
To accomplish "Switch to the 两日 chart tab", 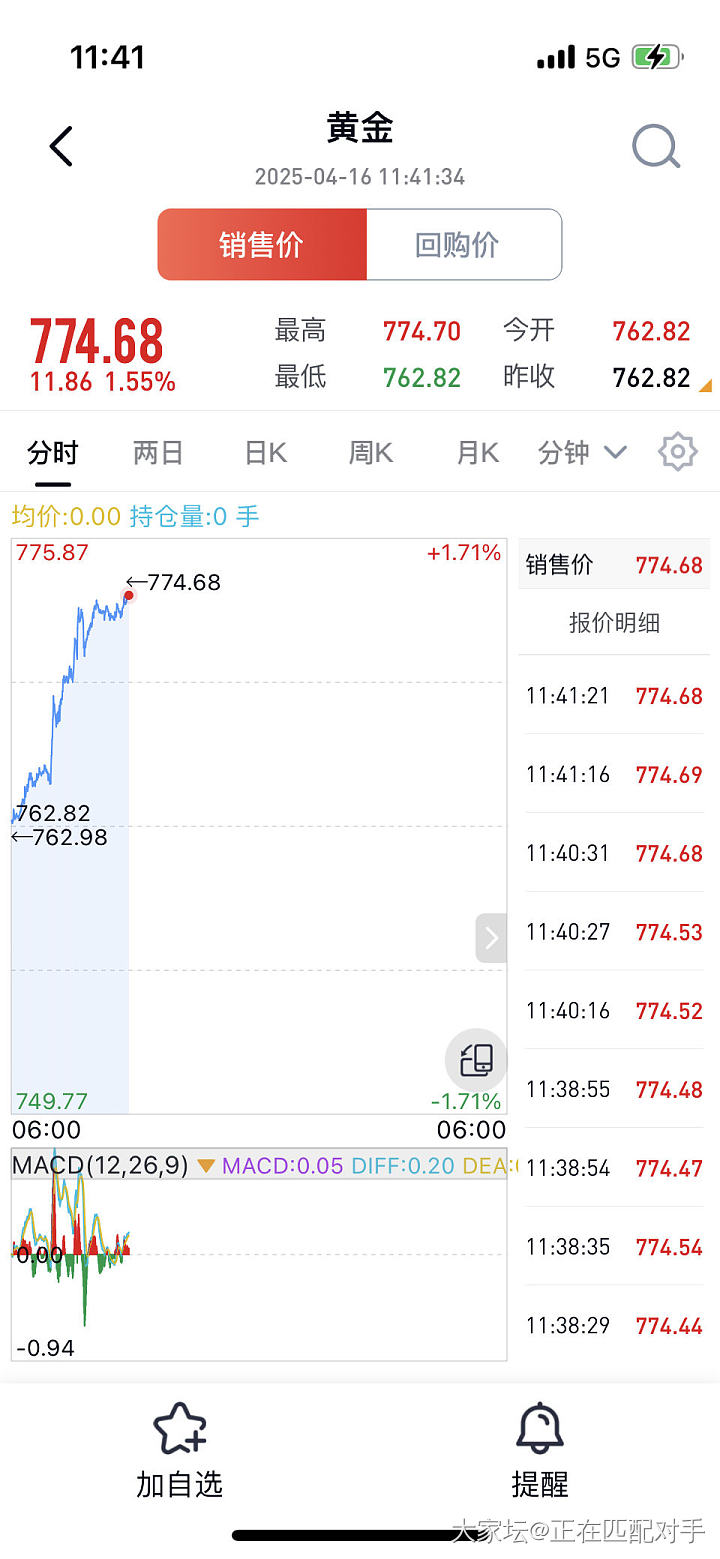I will [158, 453].
